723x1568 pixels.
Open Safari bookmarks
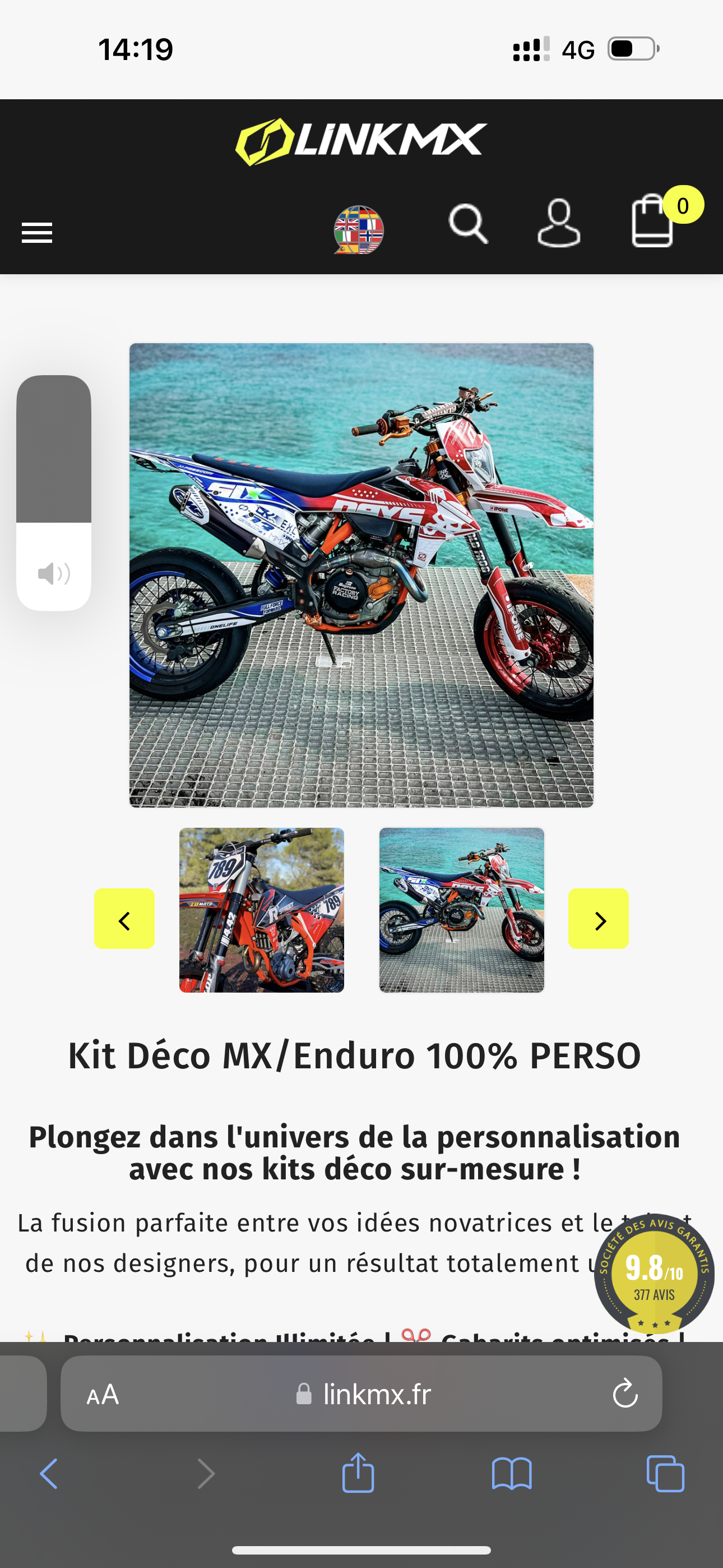(x=512, y=1474)
